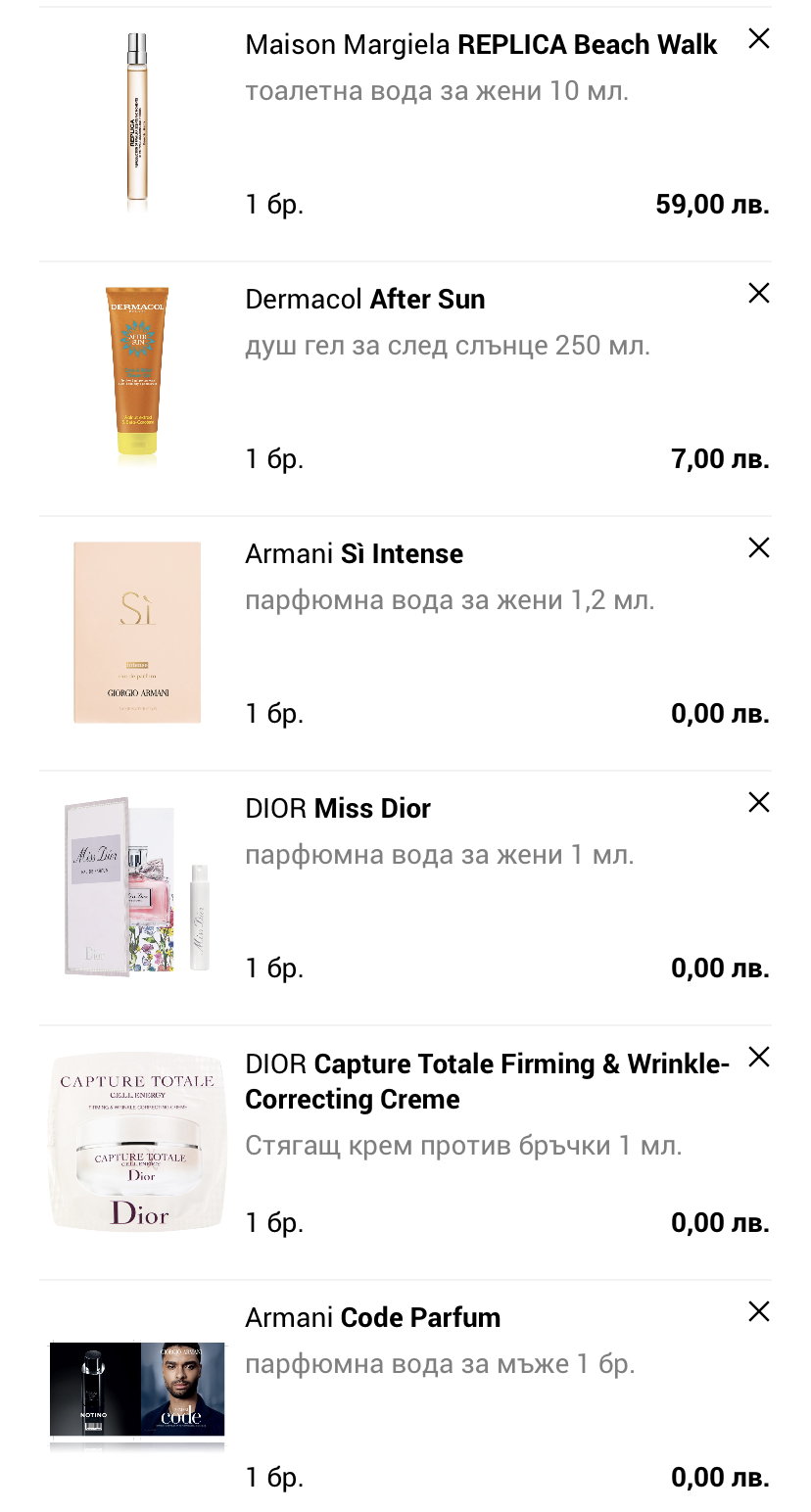View the Miss Dior product image
This screenshot has height=1512, width=811.
(x=137, y=887)
